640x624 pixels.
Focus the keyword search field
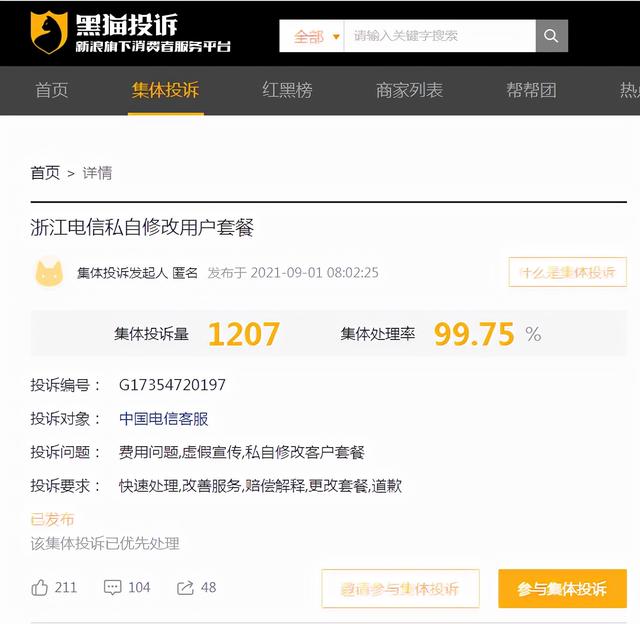coord(438,36)
